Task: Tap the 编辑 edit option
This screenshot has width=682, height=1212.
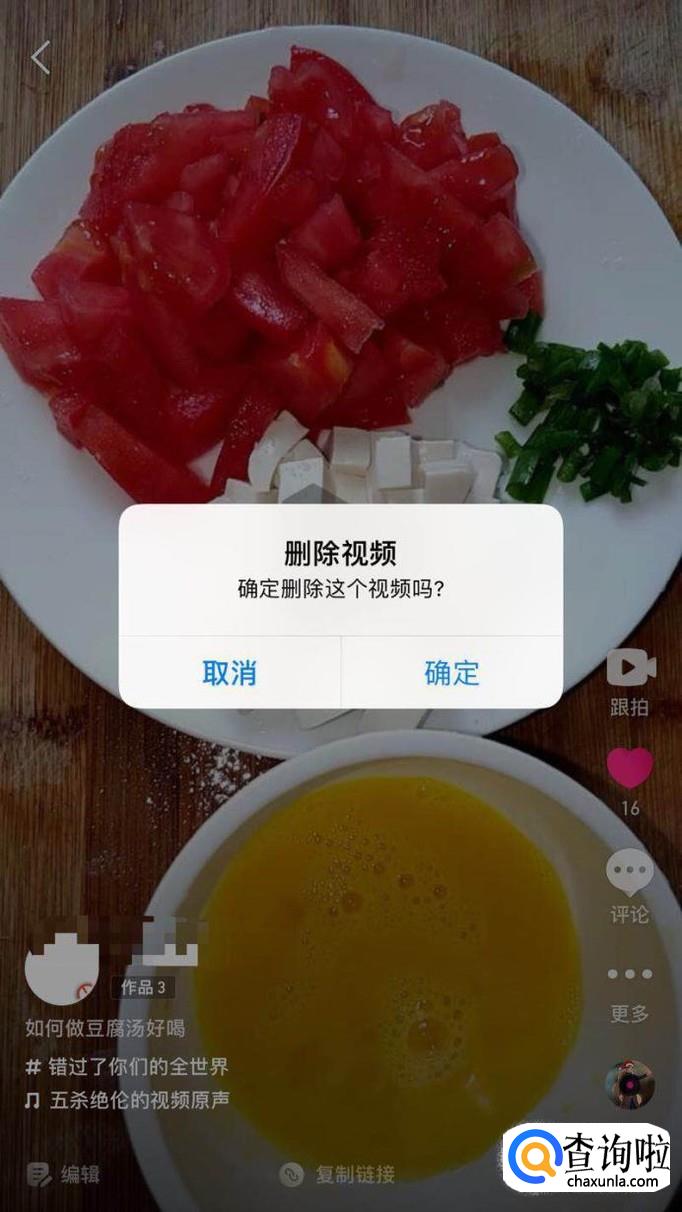Action: pyautogui.click(x=64, y=1174)
